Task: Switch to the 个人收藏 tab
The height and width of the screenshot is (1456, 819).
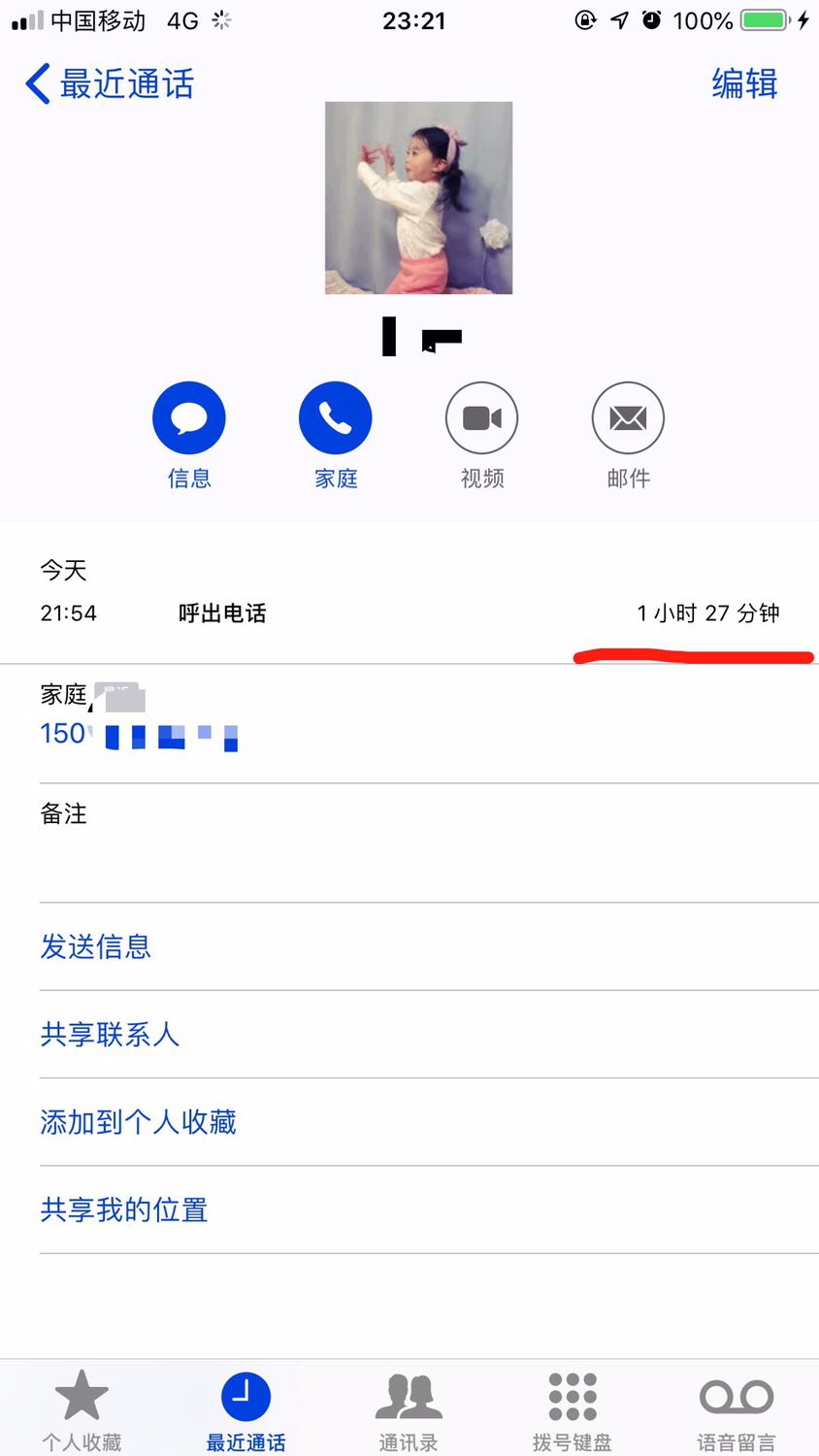Action: (x=82, y=1410)
